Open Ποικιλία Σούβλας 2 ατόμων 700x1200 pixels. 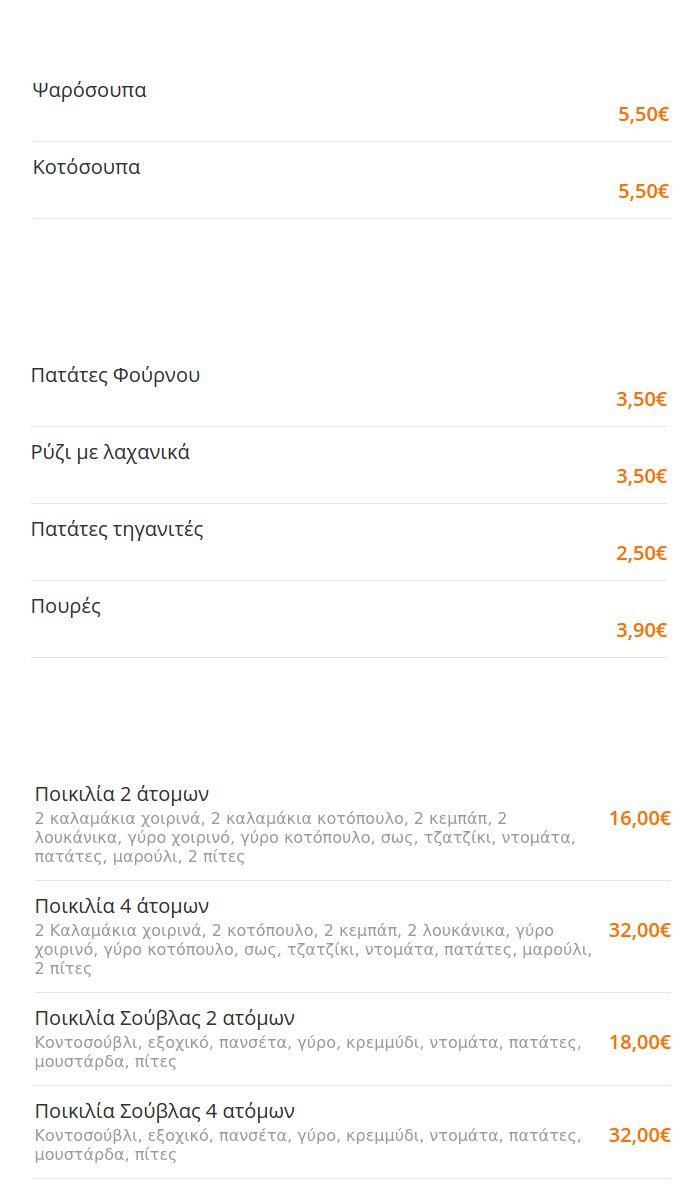click(351, 1040)
